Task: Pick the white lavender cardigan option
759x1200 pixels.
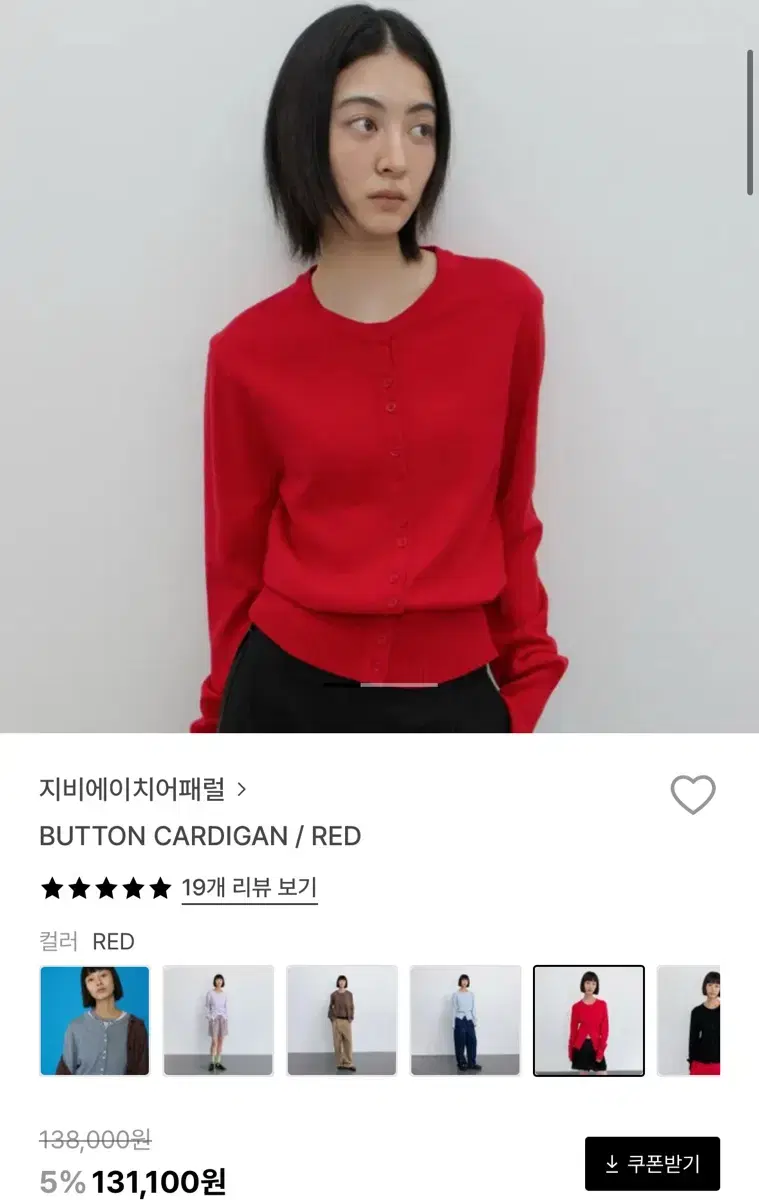Action: tap(218, 1019)
